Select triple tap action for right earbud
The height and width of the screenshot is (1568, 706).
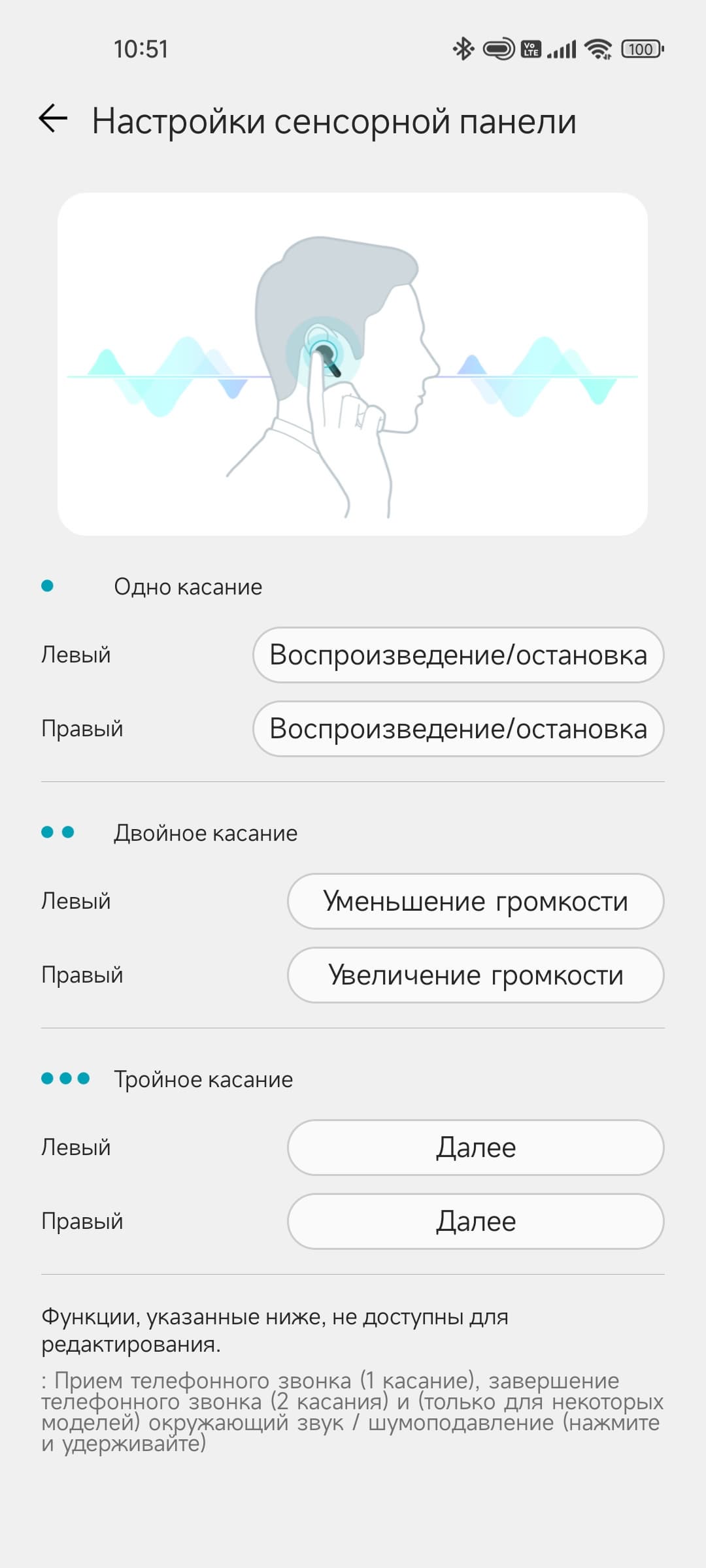click(475, 1222)
